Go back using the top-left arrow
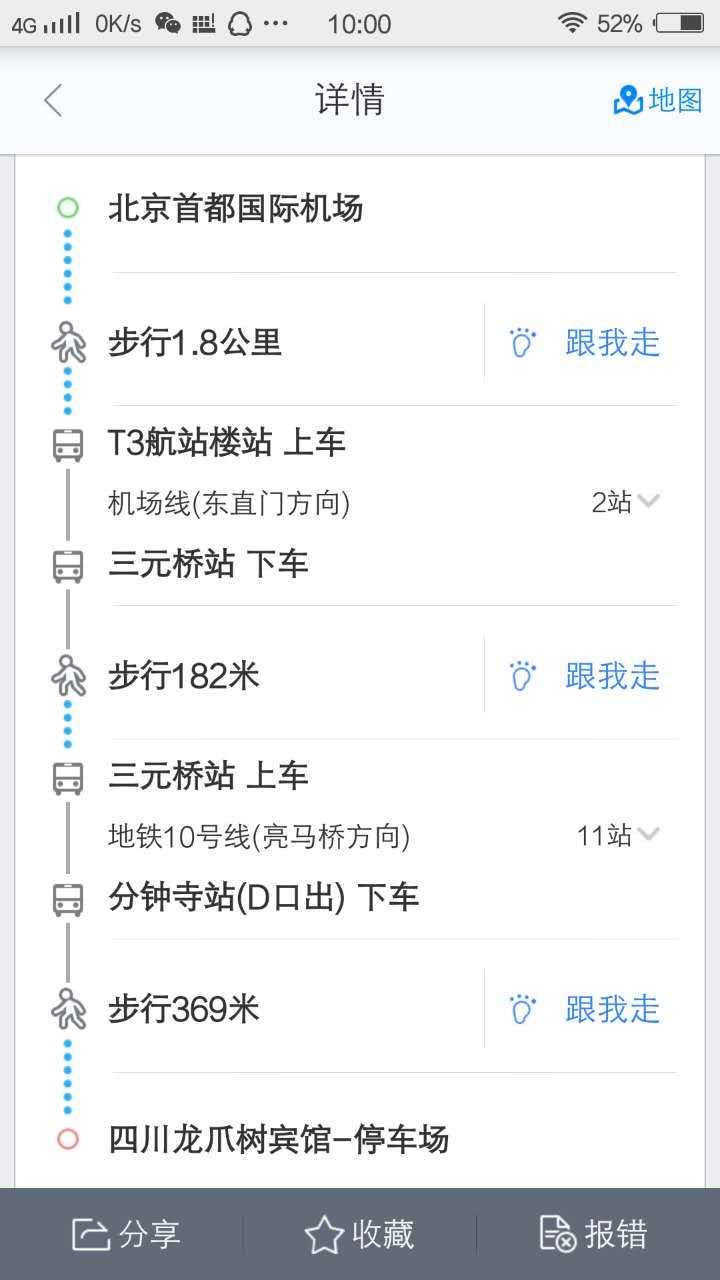Viewport: 720px width, 1280px height. 53,100
